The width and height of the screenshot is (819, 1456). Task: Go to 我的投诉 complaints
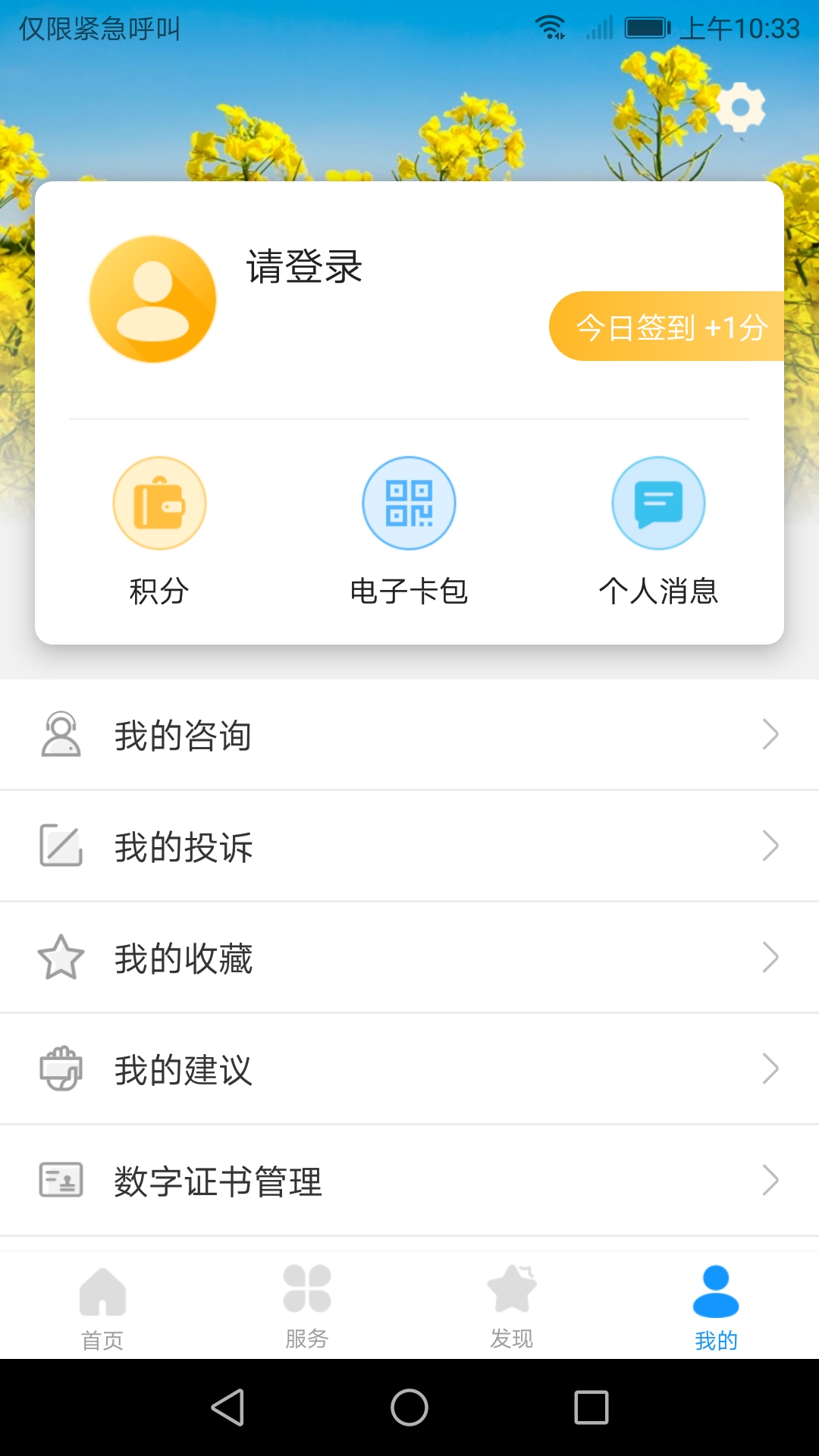(409, 846)
